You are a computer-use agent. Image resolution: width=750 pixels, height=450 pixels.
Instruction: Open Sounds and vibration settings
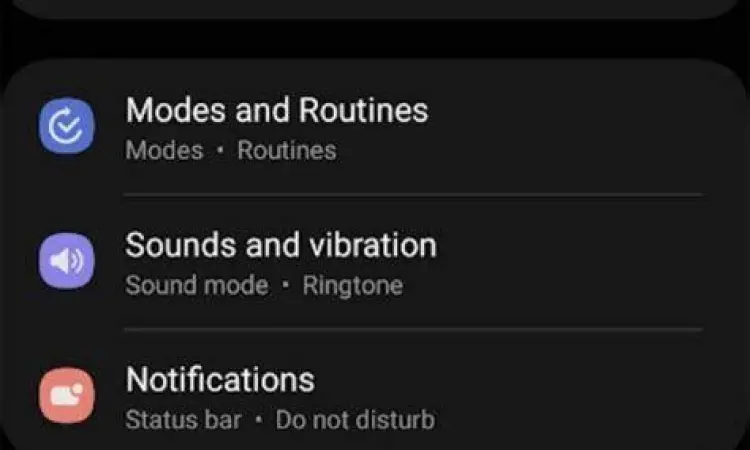(x=281, y=262)
